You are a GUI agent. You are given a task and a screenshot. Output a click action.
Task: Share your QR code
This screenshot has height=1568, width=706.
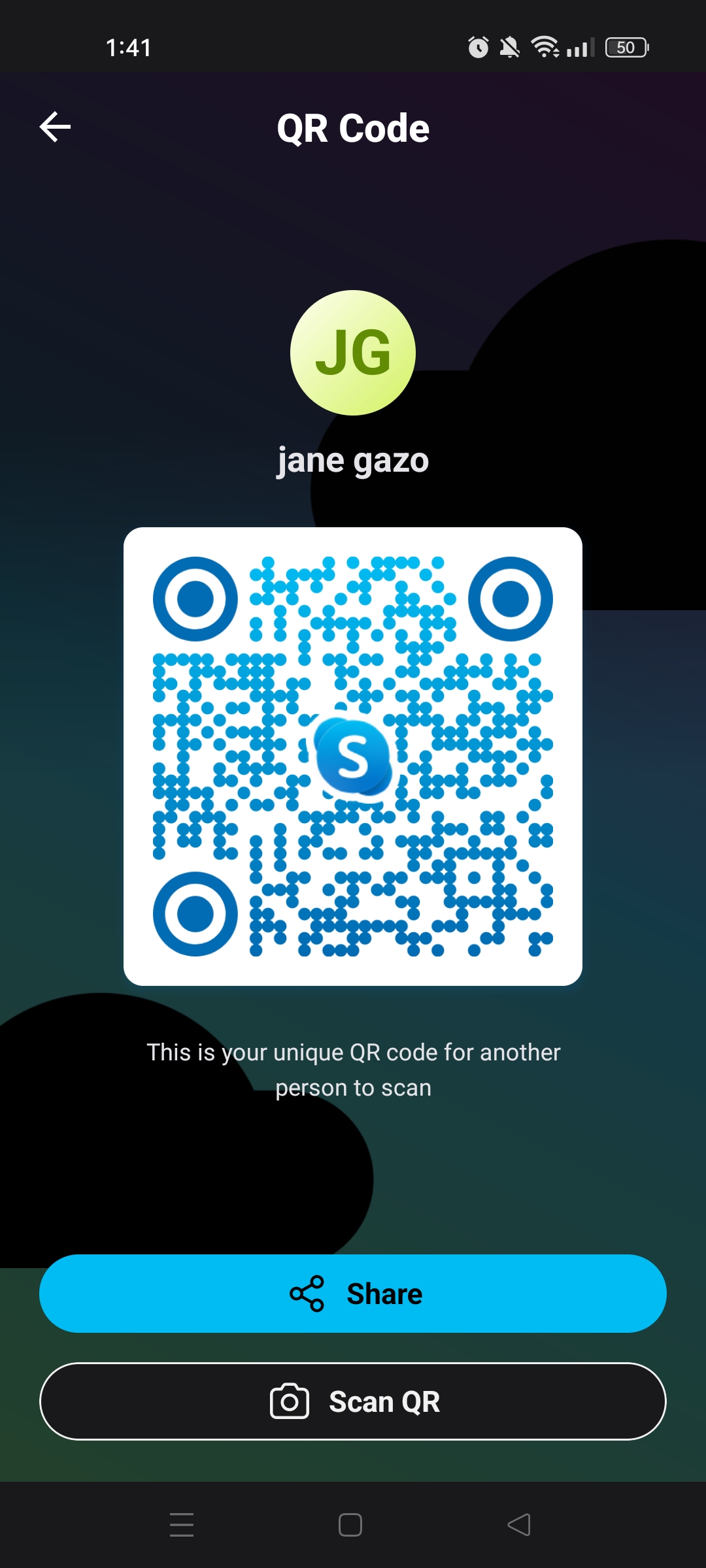(353, 1294)
